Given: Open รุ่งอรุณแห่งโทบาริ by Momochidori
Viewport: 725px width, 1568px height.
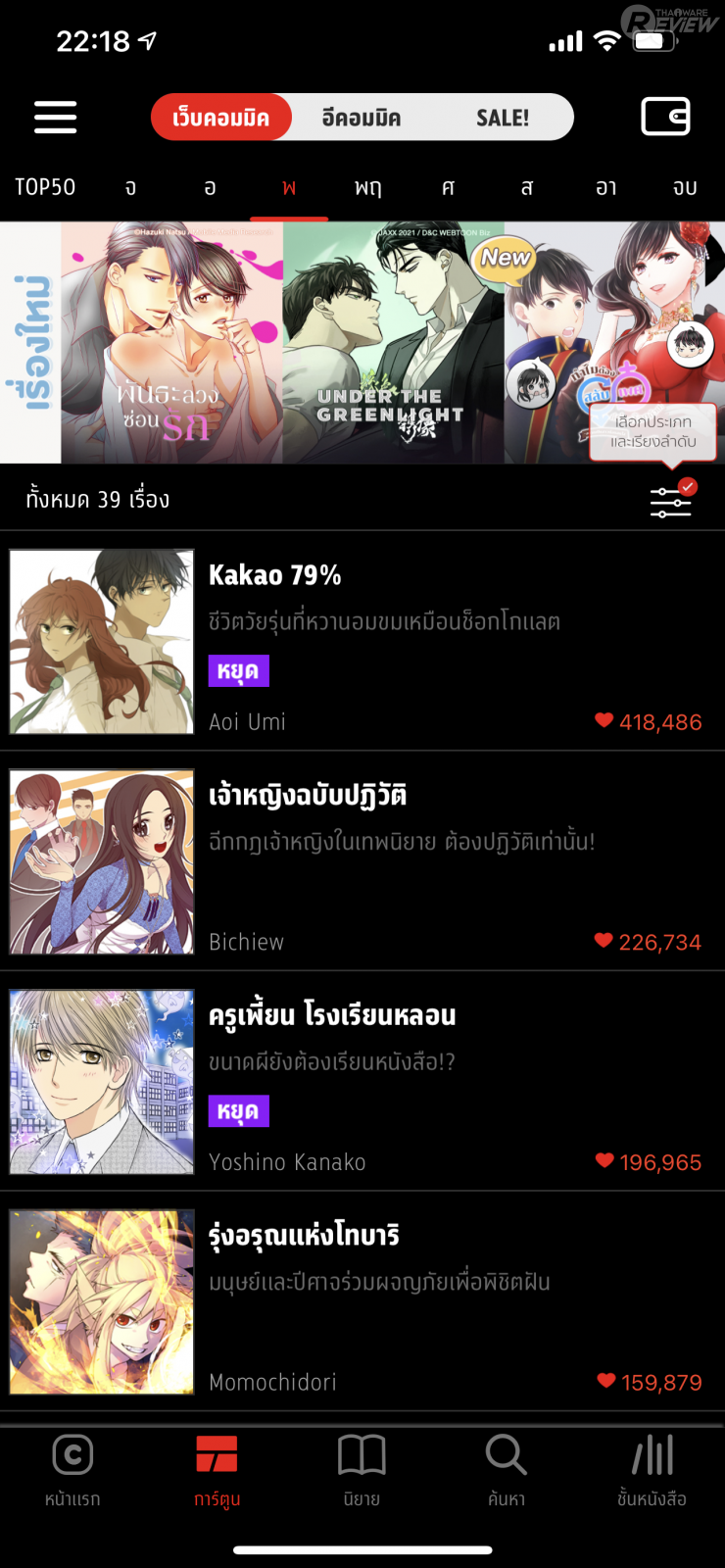Looking at the screenshot, I should click(362, 1303).
